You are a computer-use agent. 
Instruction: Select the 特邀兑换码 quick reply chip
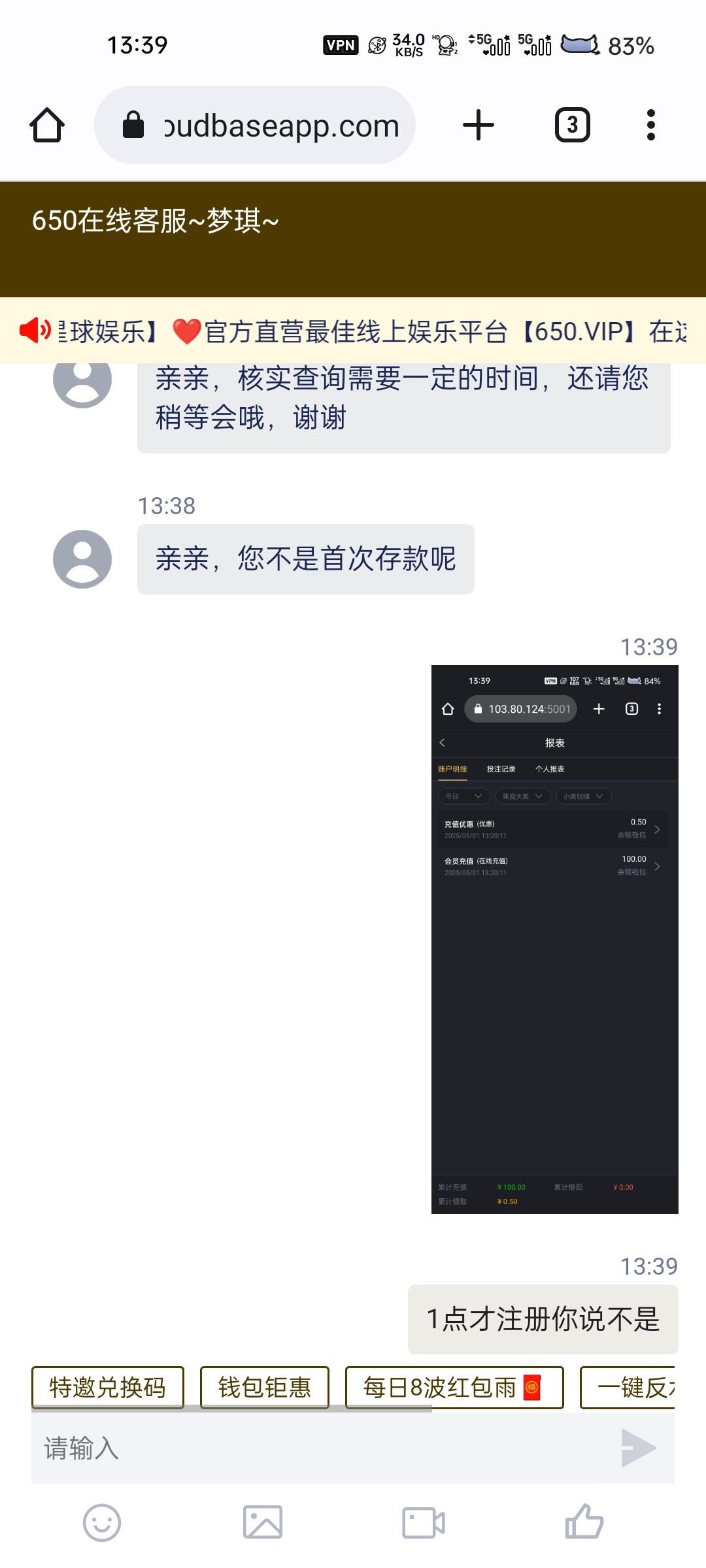[x=108, y=1387]
